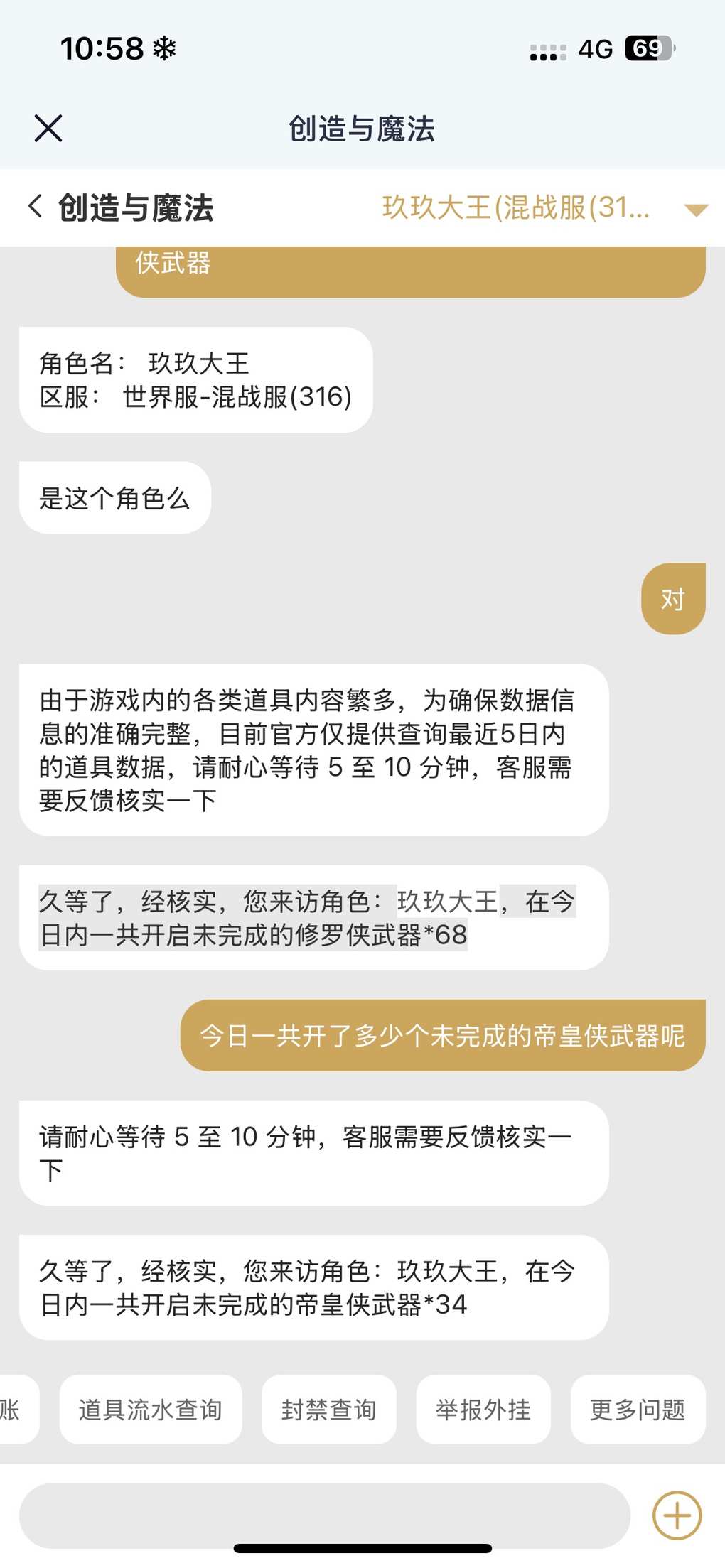
Task: Select the 道具流水查询 quick option
Action: (x=151, y=1409)
